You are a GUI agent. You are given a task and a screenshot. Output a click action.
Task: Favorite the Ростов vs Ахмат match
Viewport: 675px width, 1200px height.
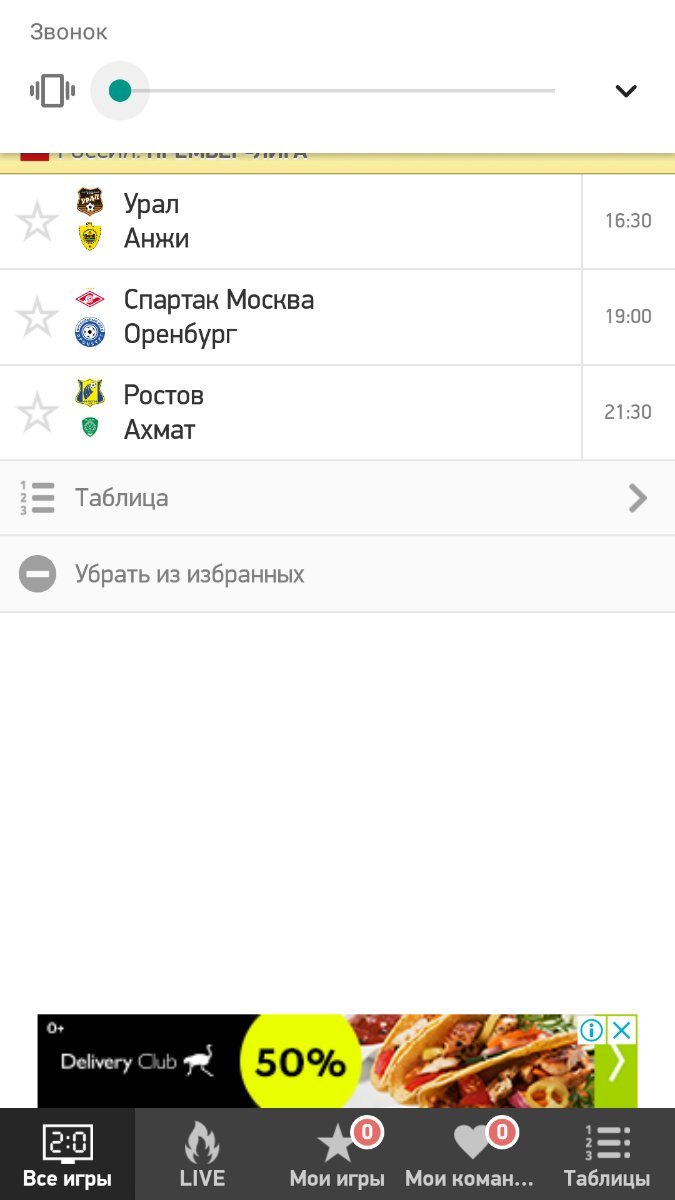point(37,412)
